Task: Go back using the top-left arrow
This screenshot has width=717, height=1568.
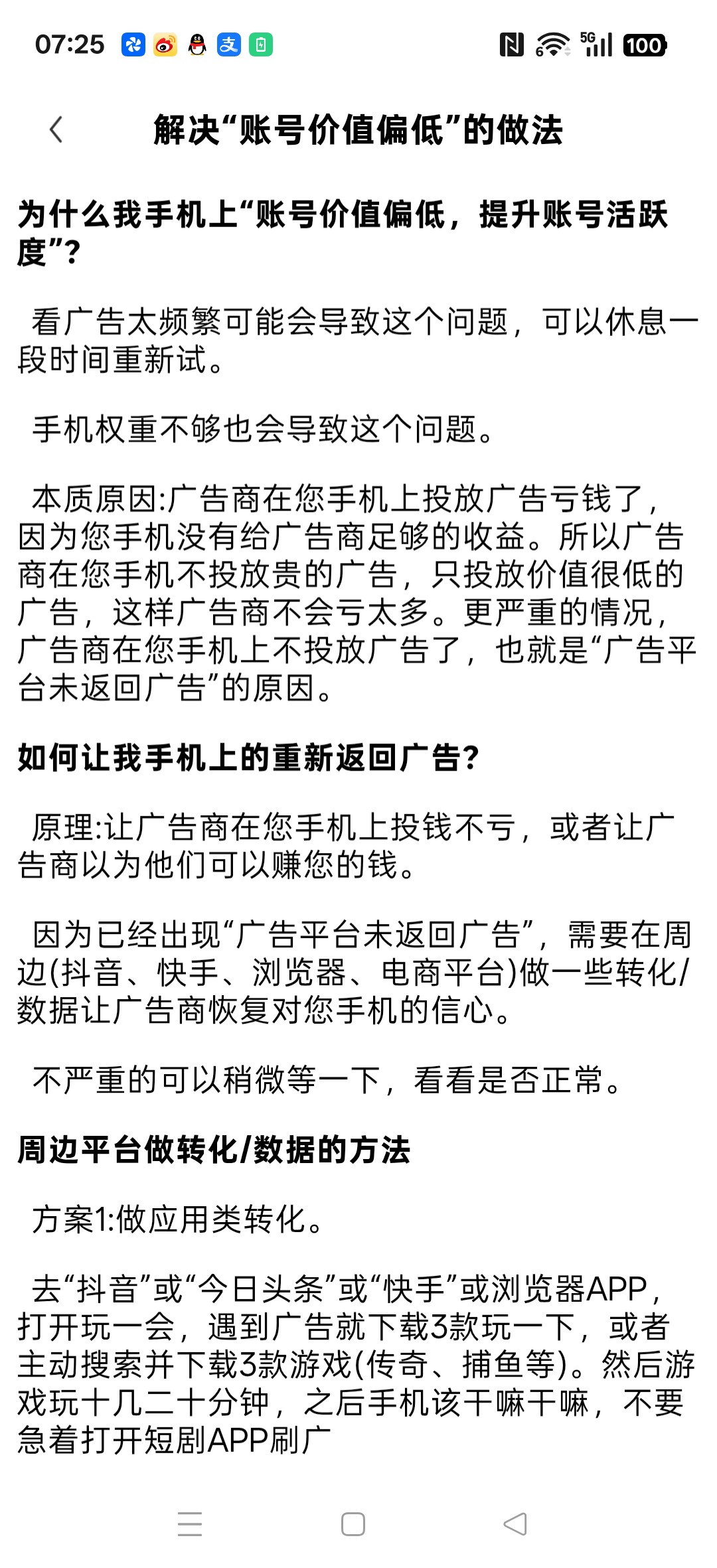Action: [x=56, y=129]
